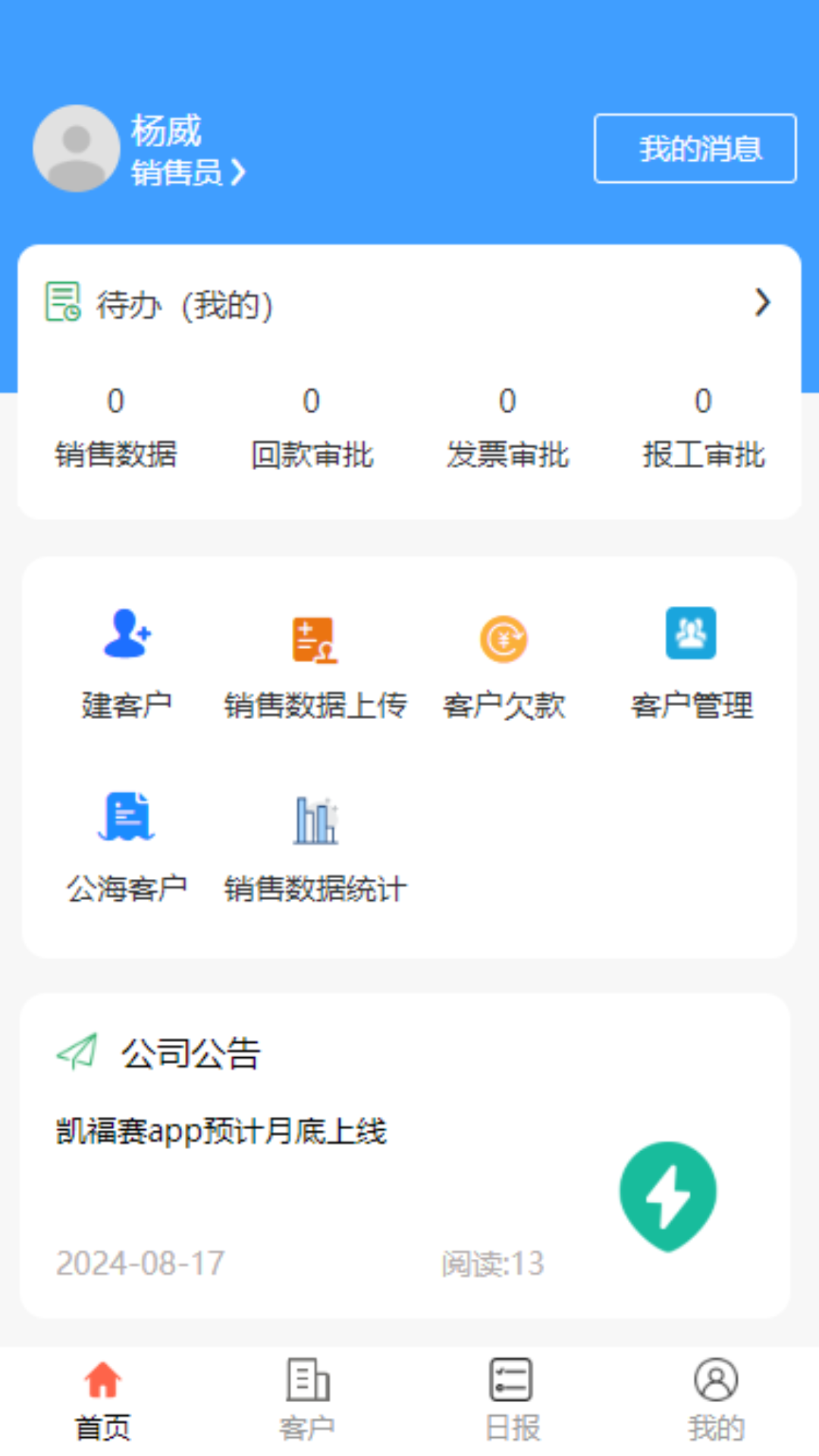
Task: Expand the 待办 (我的) section chevron
Action: [762, 303]
